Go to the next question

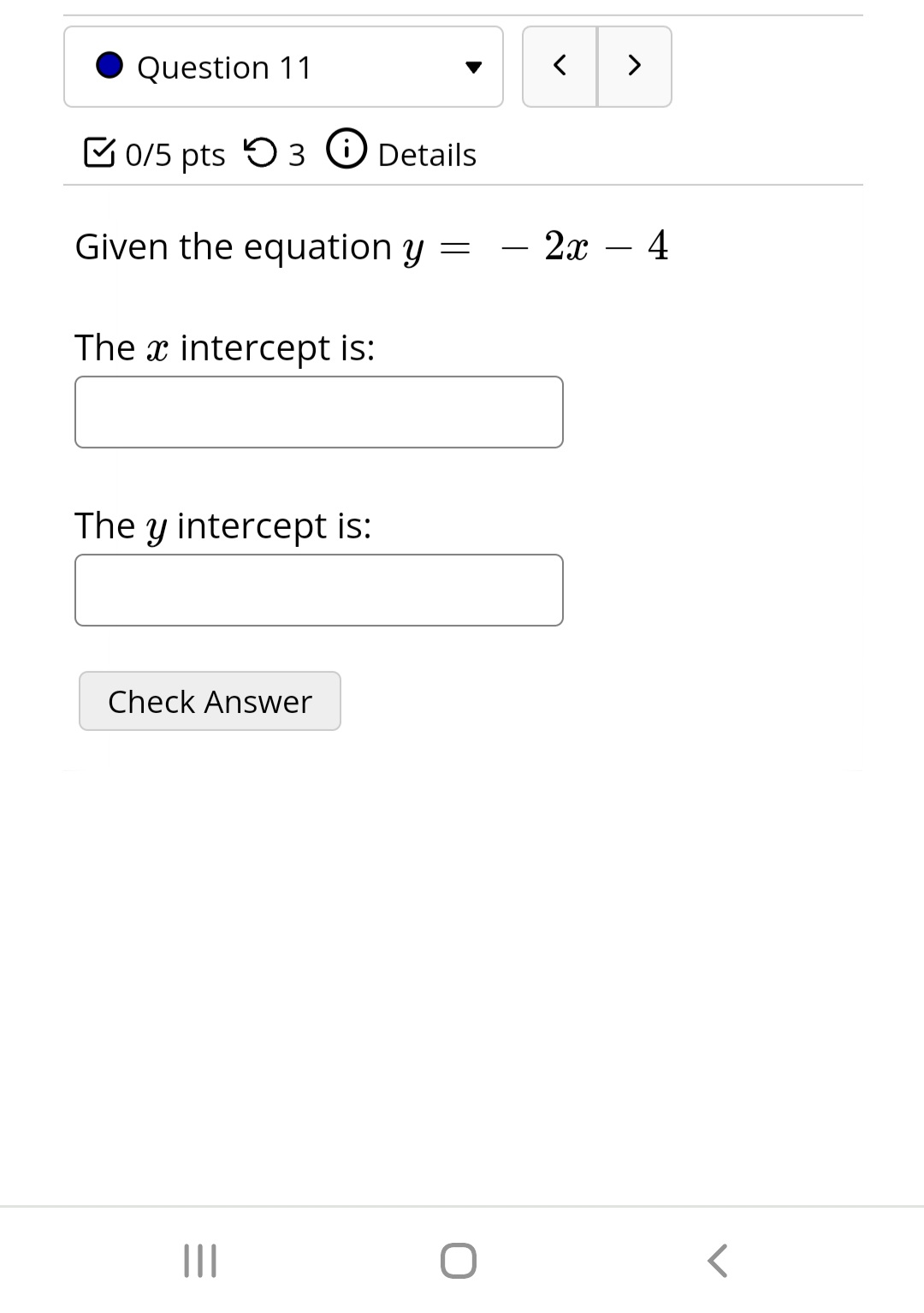(634, 66)
